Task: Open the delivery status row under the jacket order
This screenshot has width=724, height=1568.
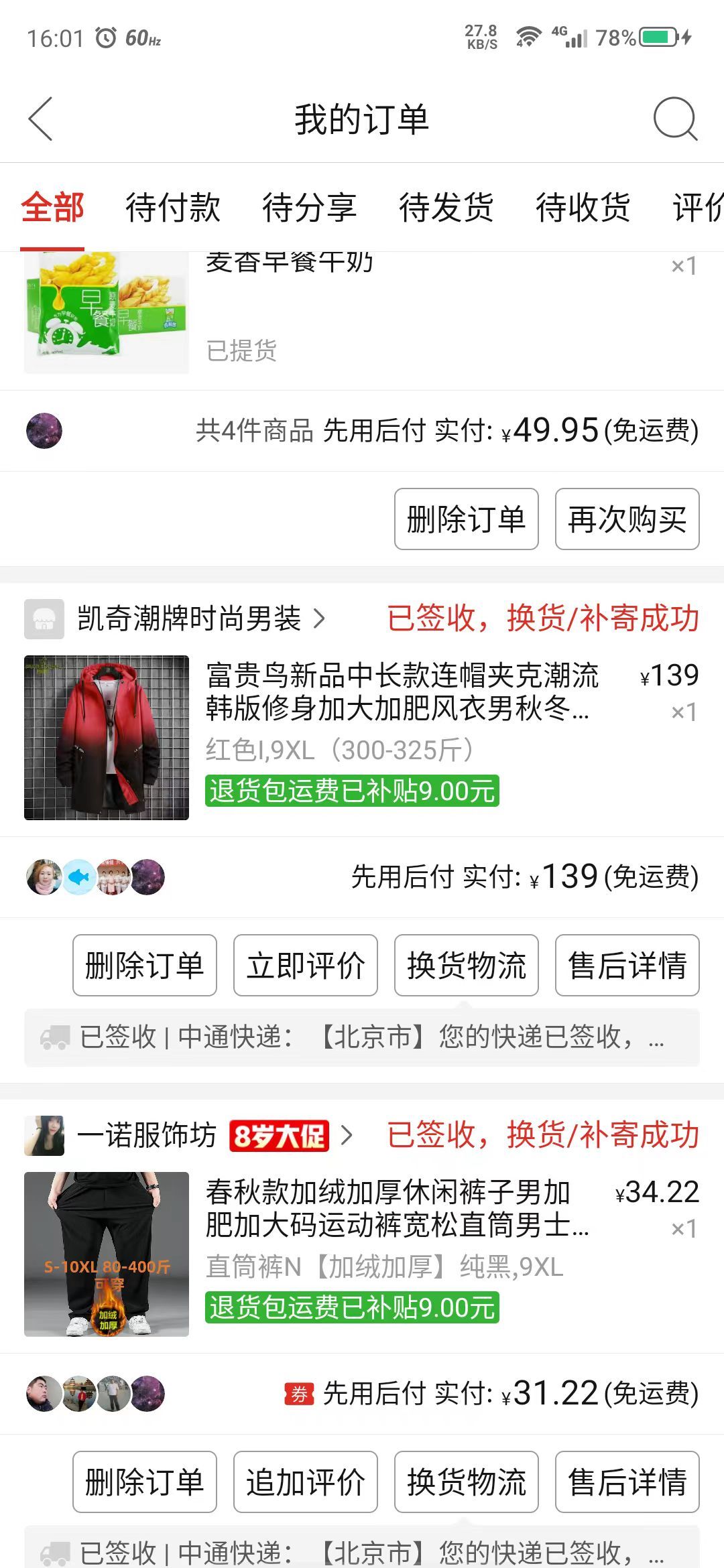Action: point(362,1037)
